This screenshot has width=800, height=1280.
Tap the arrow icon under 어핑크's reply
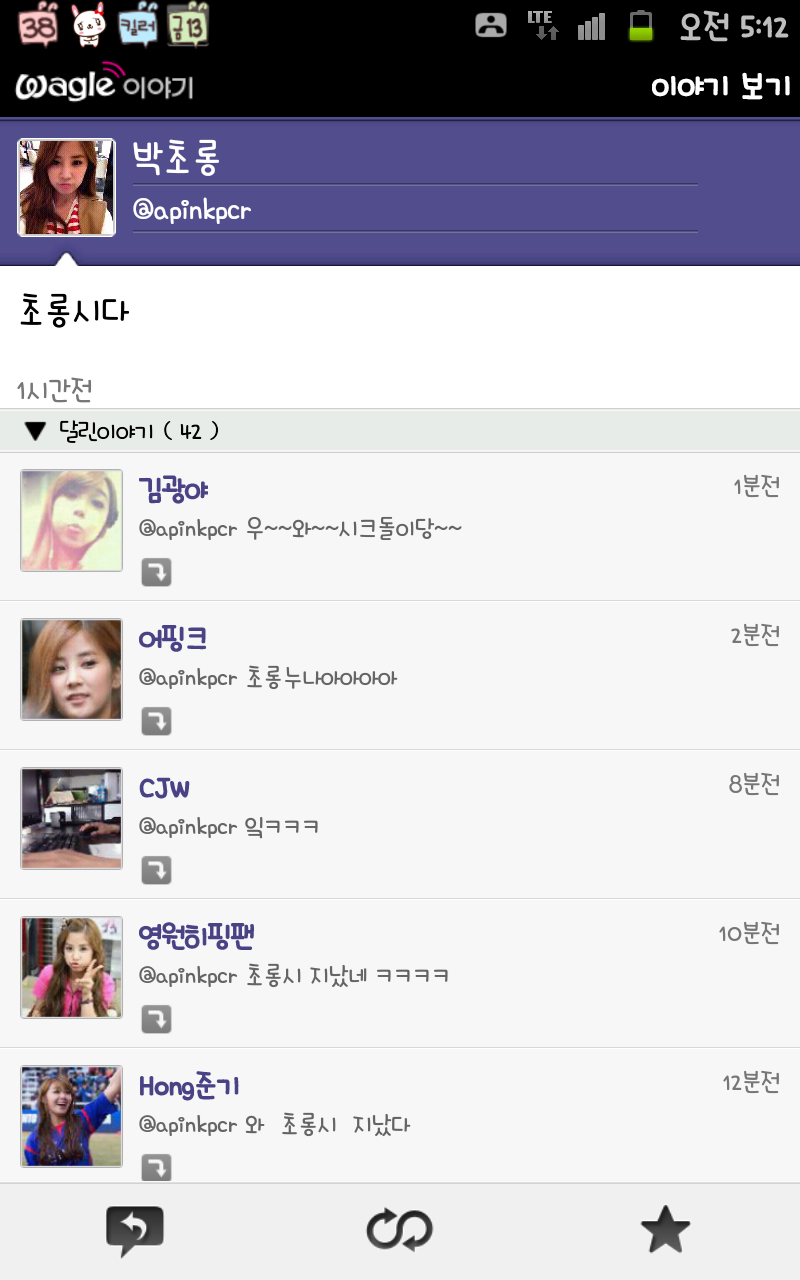coord(156,721)
